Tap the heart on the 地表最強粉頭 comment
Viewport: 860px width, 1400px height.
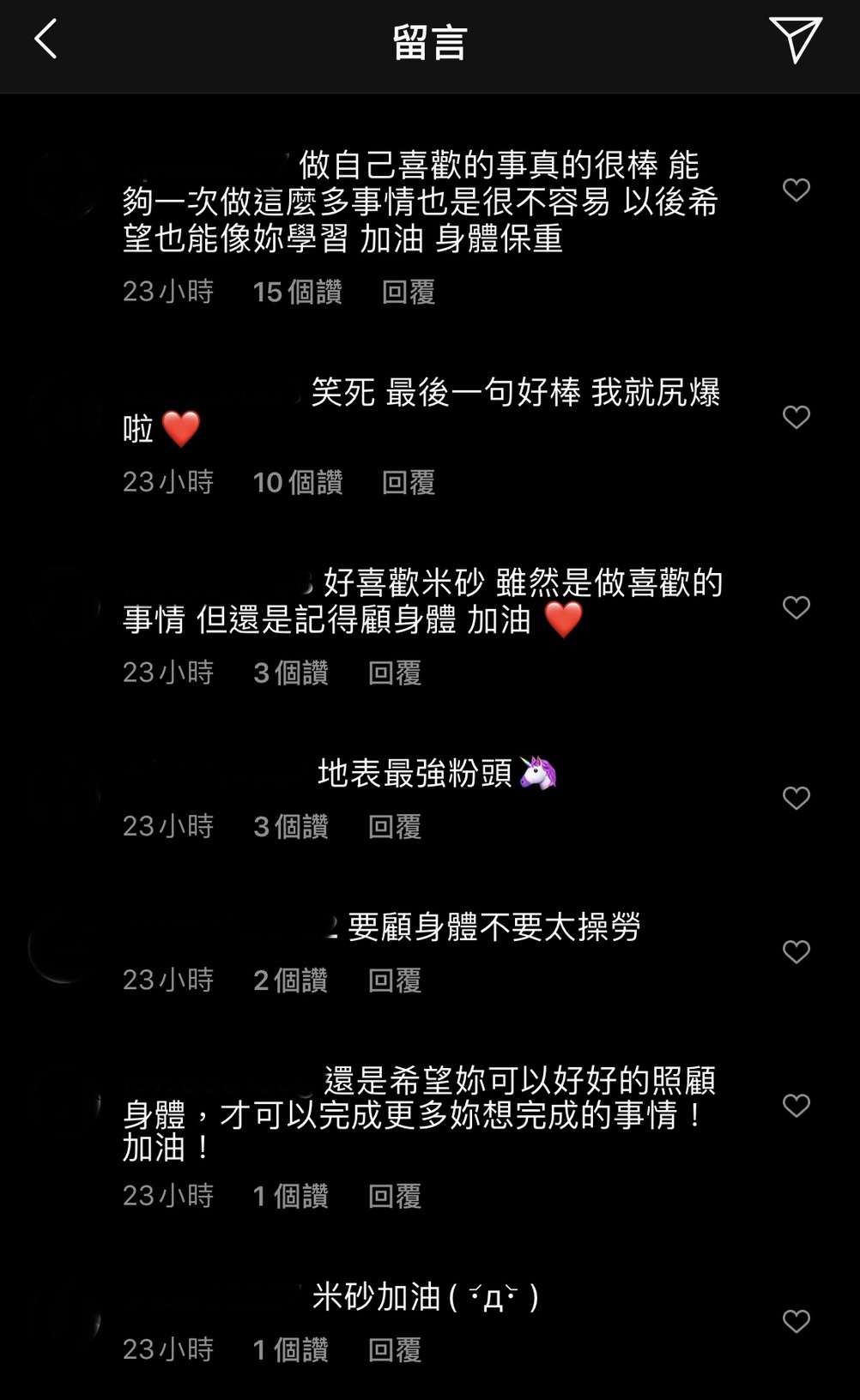(x=796, y=798)
